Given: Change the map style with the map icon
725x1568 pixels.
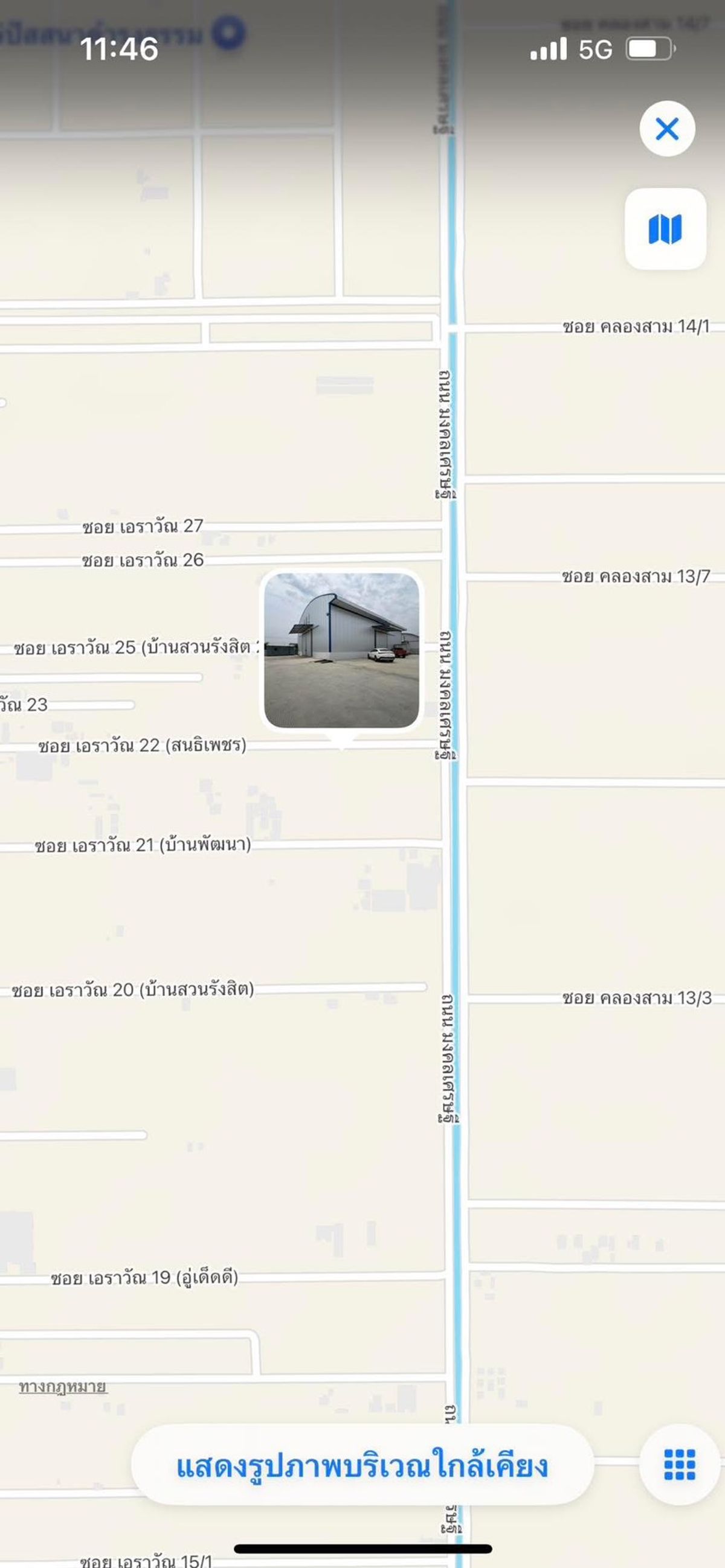Looking at the screenshot, I should click(x=665, y=229).
